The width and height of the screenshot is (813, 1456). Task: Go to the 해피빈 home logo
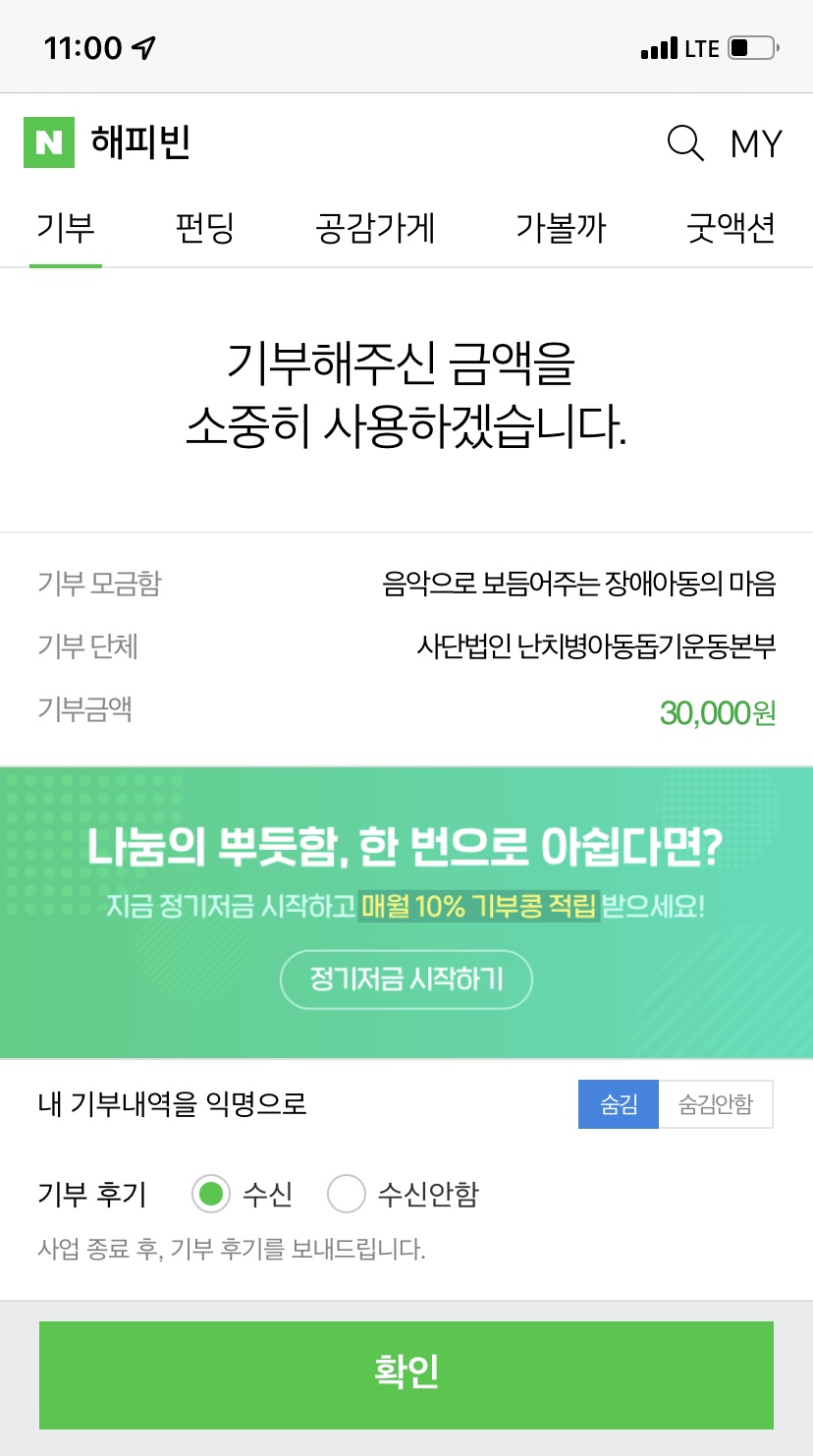[107, 143]
